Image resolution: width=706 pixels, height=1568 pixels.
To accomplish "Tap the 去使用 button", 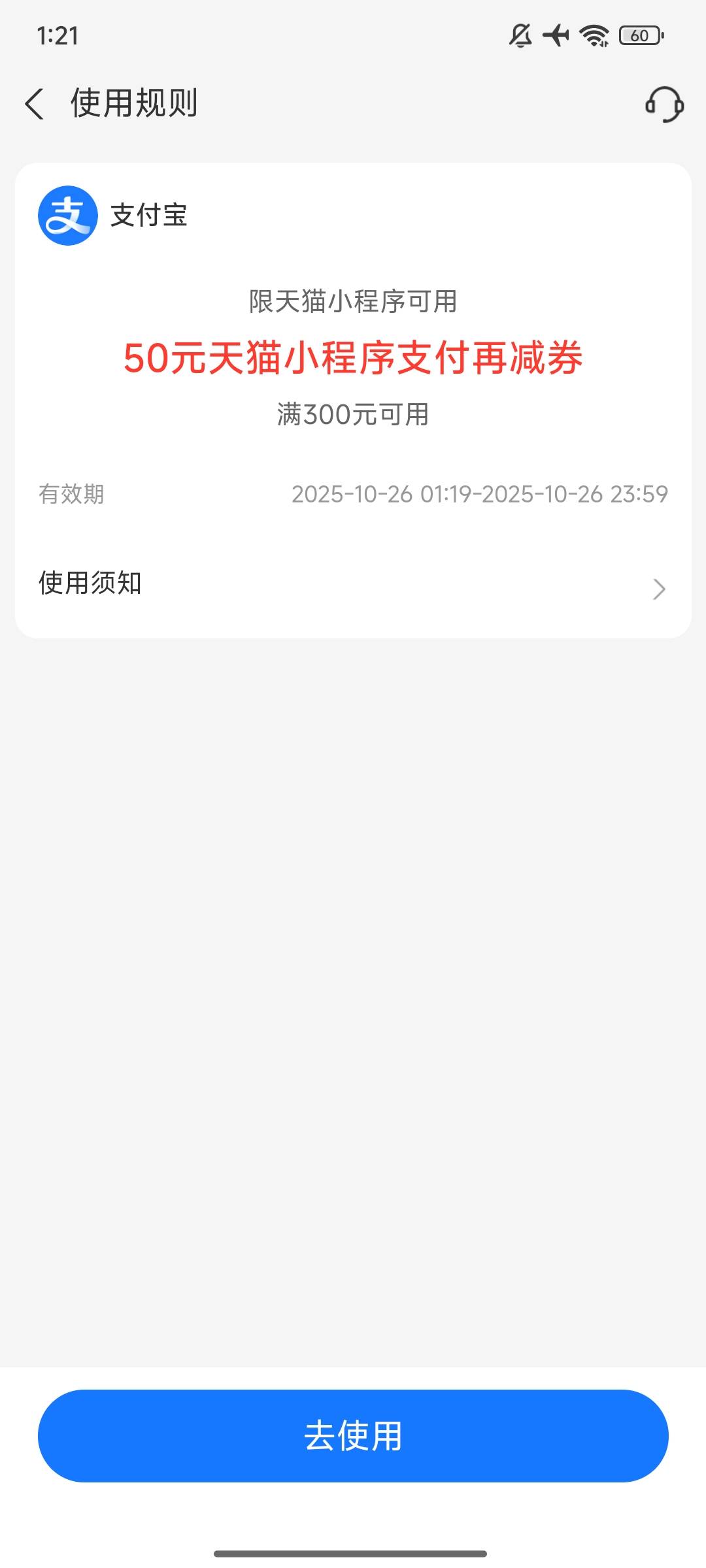I will coord(353,1435).
